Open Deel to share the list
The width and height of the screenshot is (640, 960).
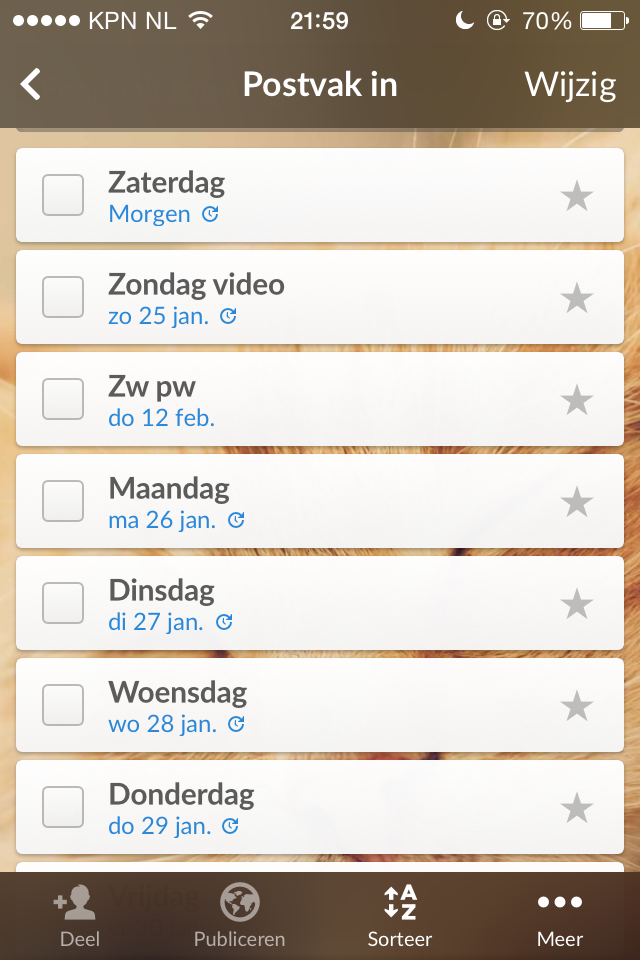pos(79,917)
